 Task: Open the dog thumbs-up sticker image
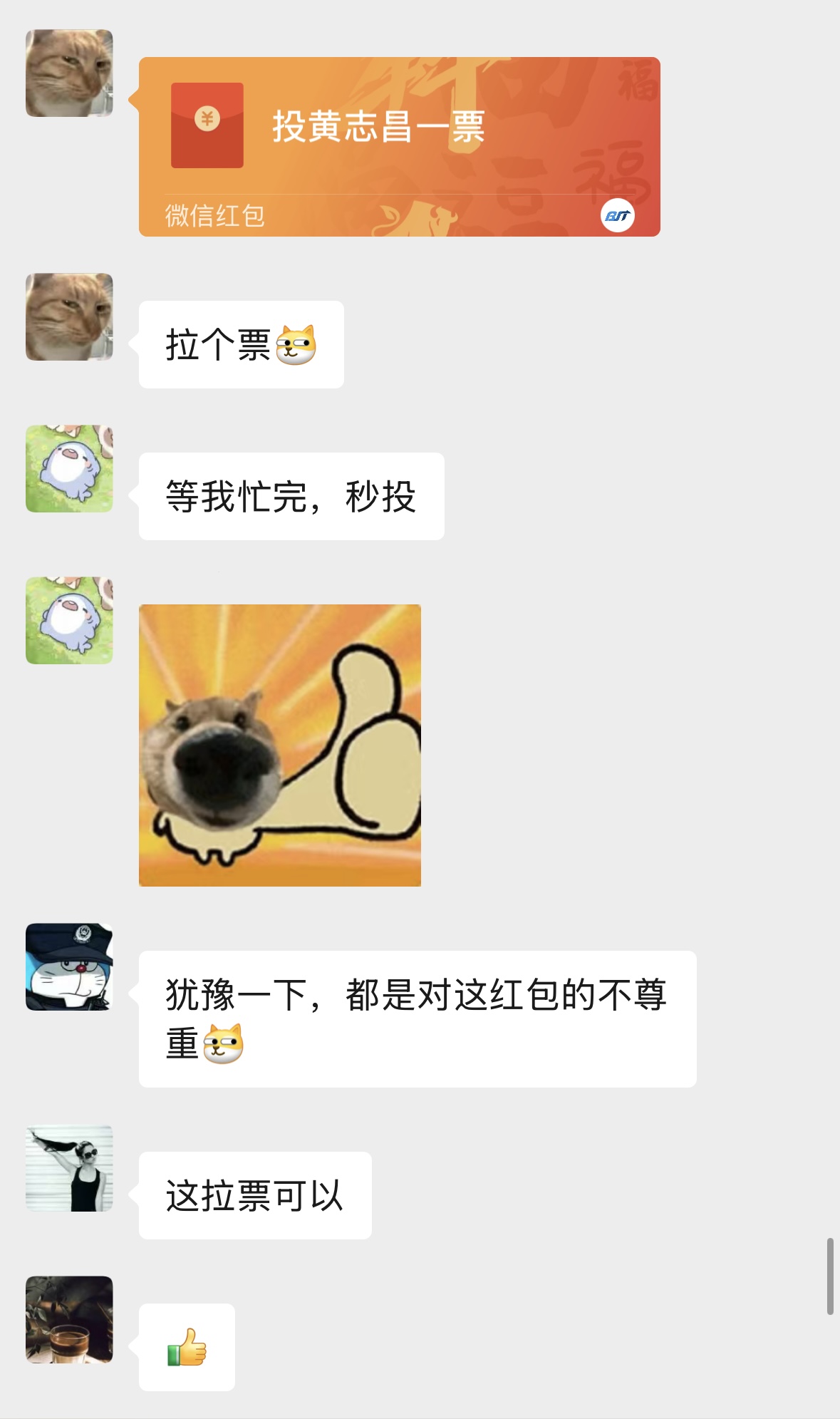pos(279,745)
